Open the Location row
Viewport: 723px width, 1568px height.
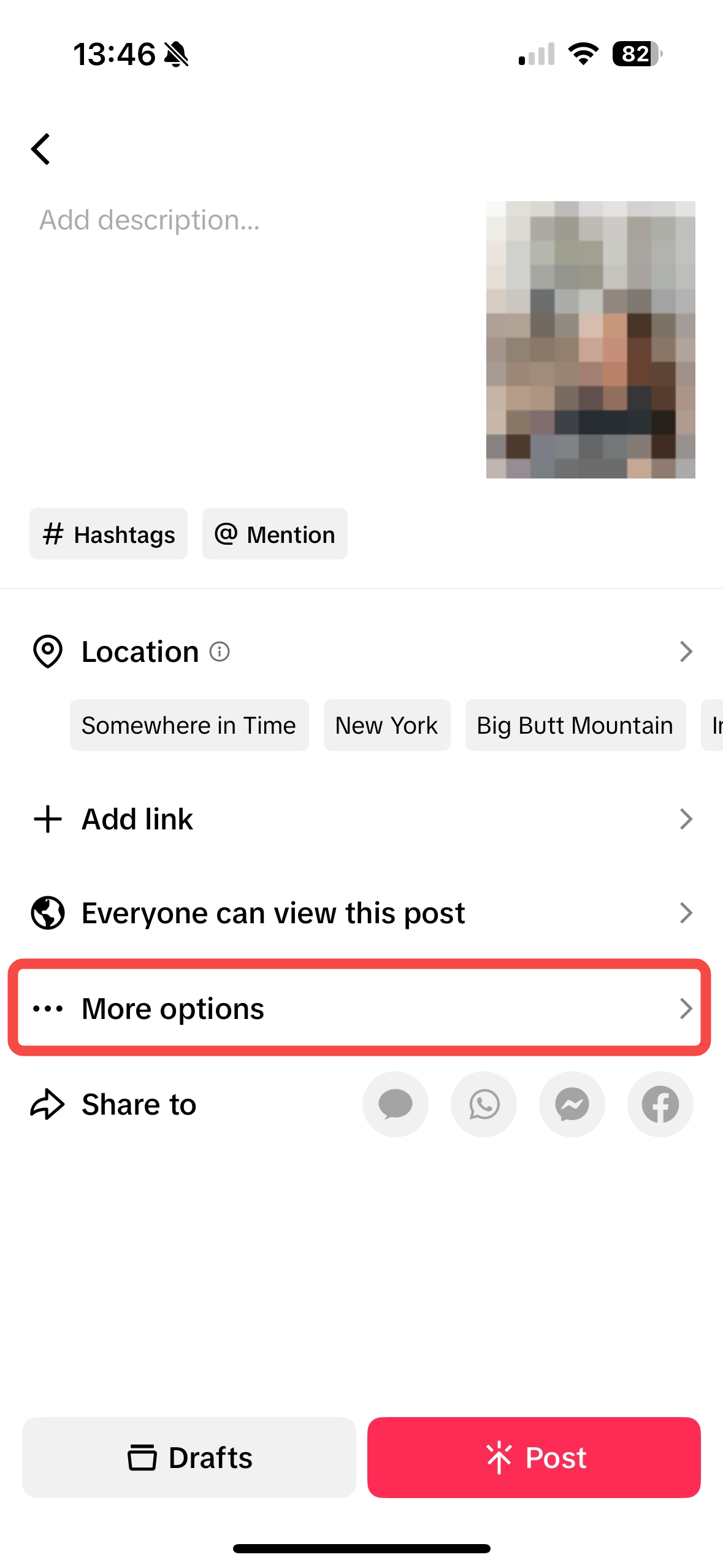(362, 651)
